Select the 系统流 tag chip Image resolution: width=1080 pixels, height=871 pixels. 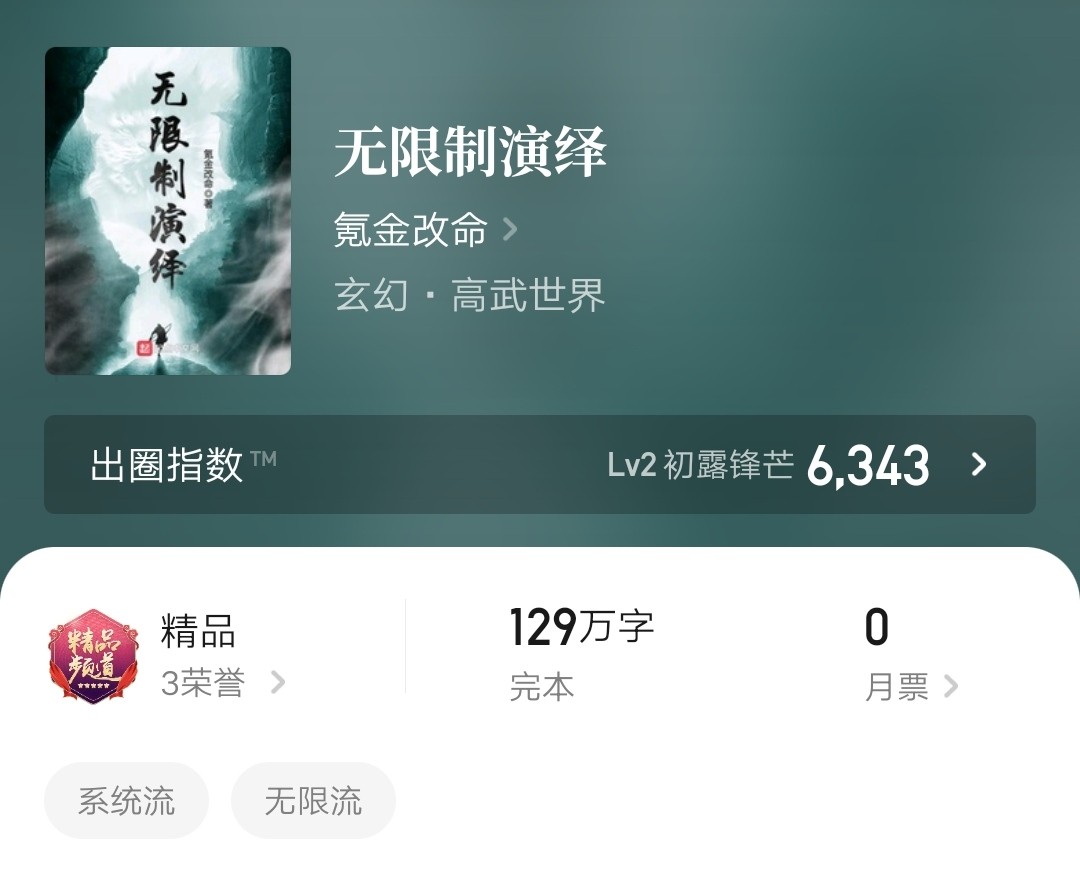click(126, 801)
